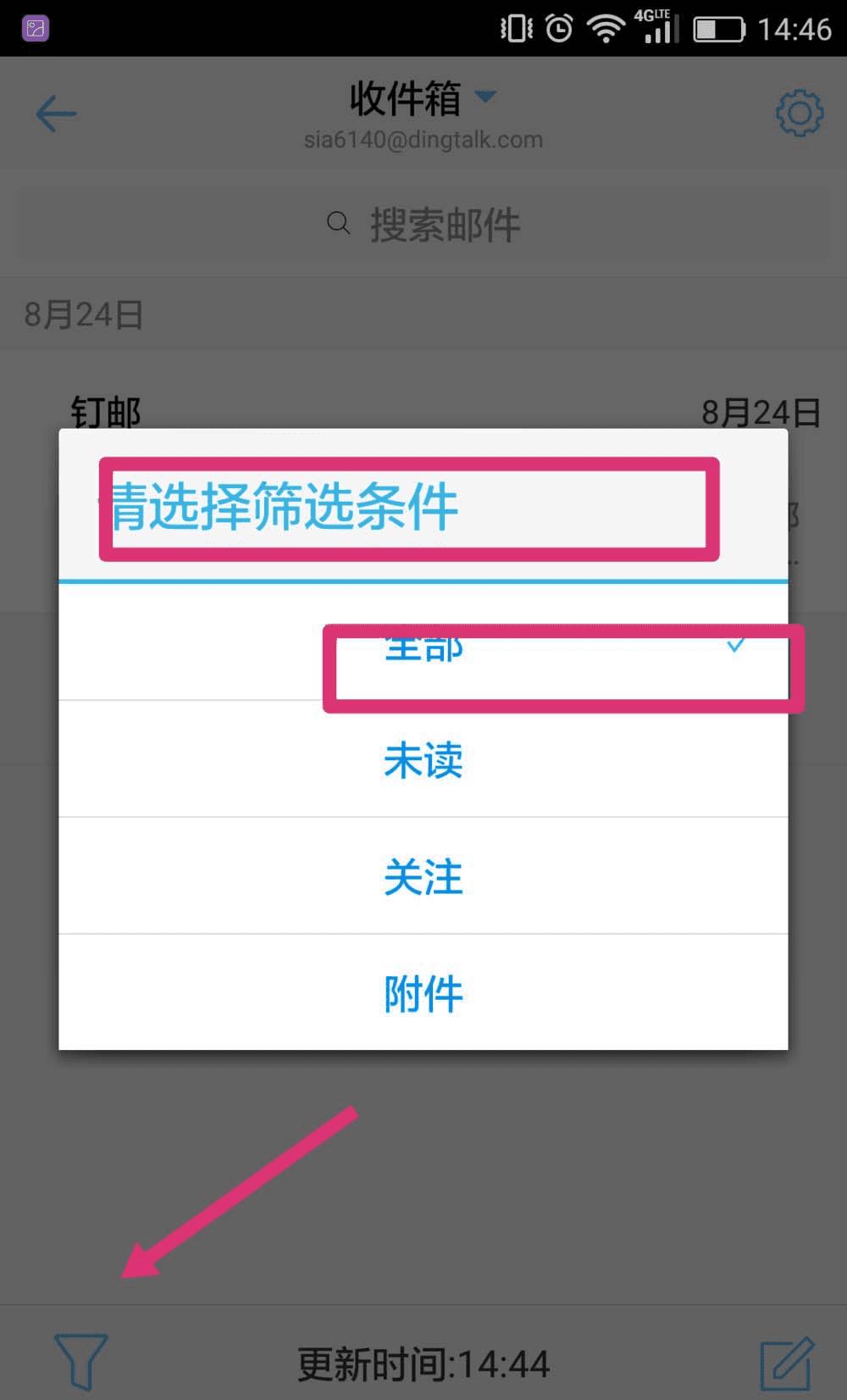Open the filter funnel icon
The width and height of the screenshot is (847, 1400).
click(x=80, y=1360)
